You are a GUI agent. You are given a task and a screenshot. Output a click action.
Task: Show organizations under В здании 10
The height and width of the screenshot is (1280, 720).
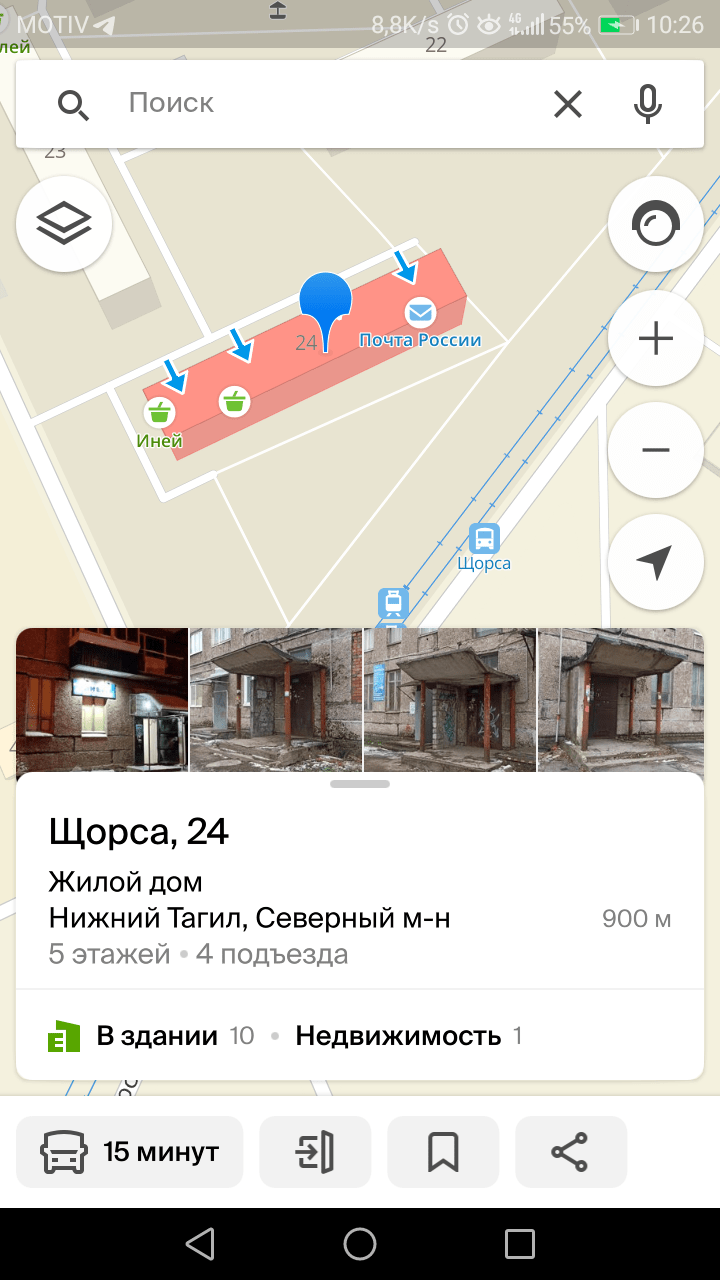[155, 1036]
